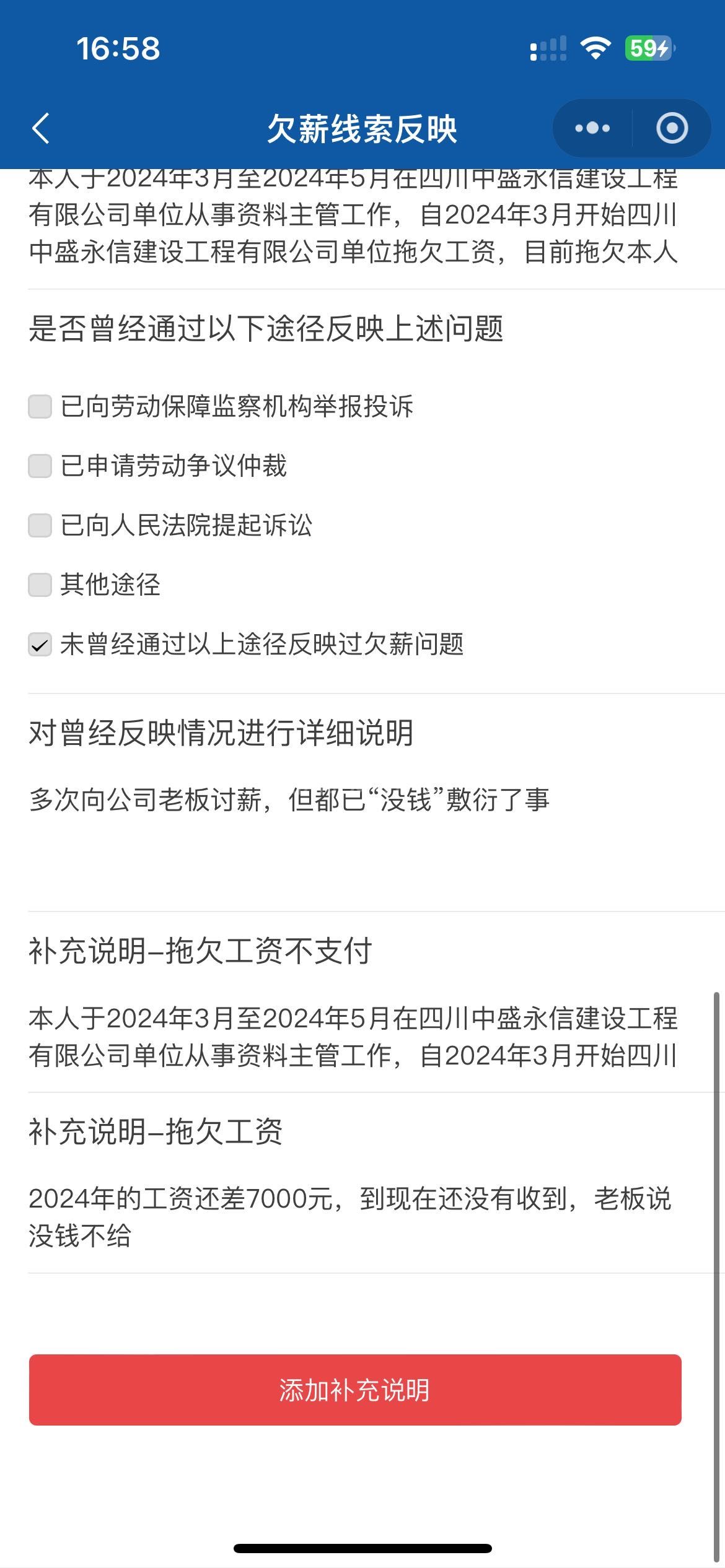This screenshot has height=1568, width=725.
Task: Go back using the top-left arrow
Action: [x=41, y=129]
